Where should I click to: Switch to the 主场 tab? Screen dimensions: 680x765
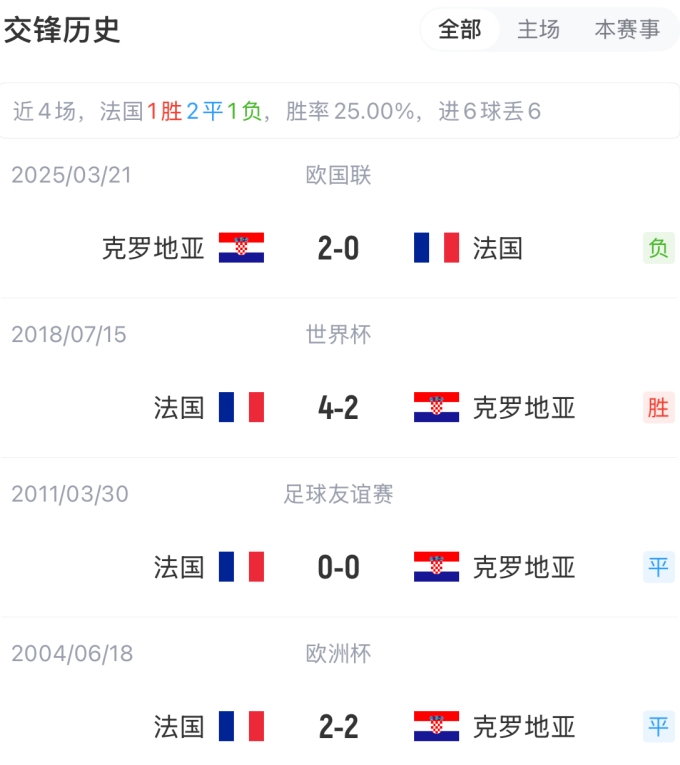(538, 30)
